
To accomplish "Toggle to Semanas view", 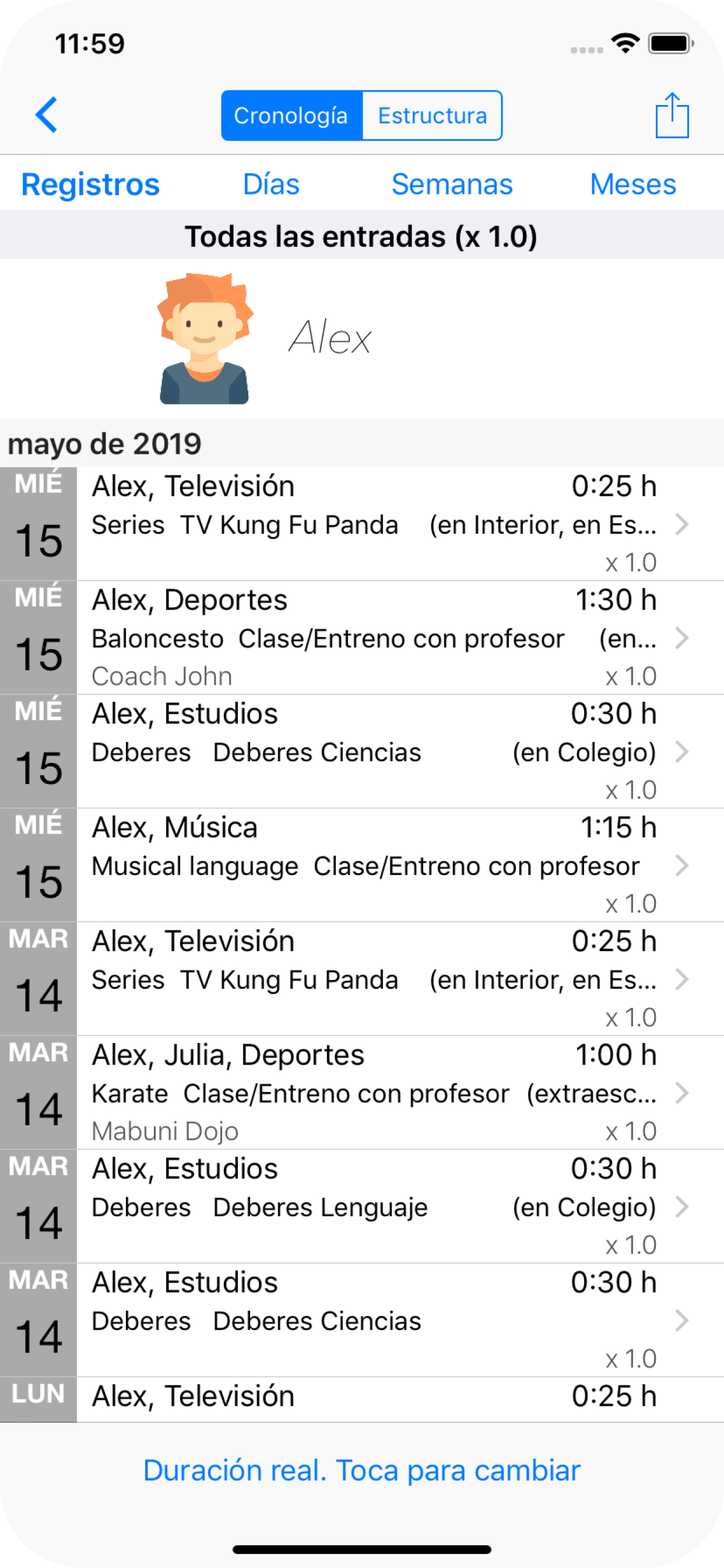I will point(453,183).
